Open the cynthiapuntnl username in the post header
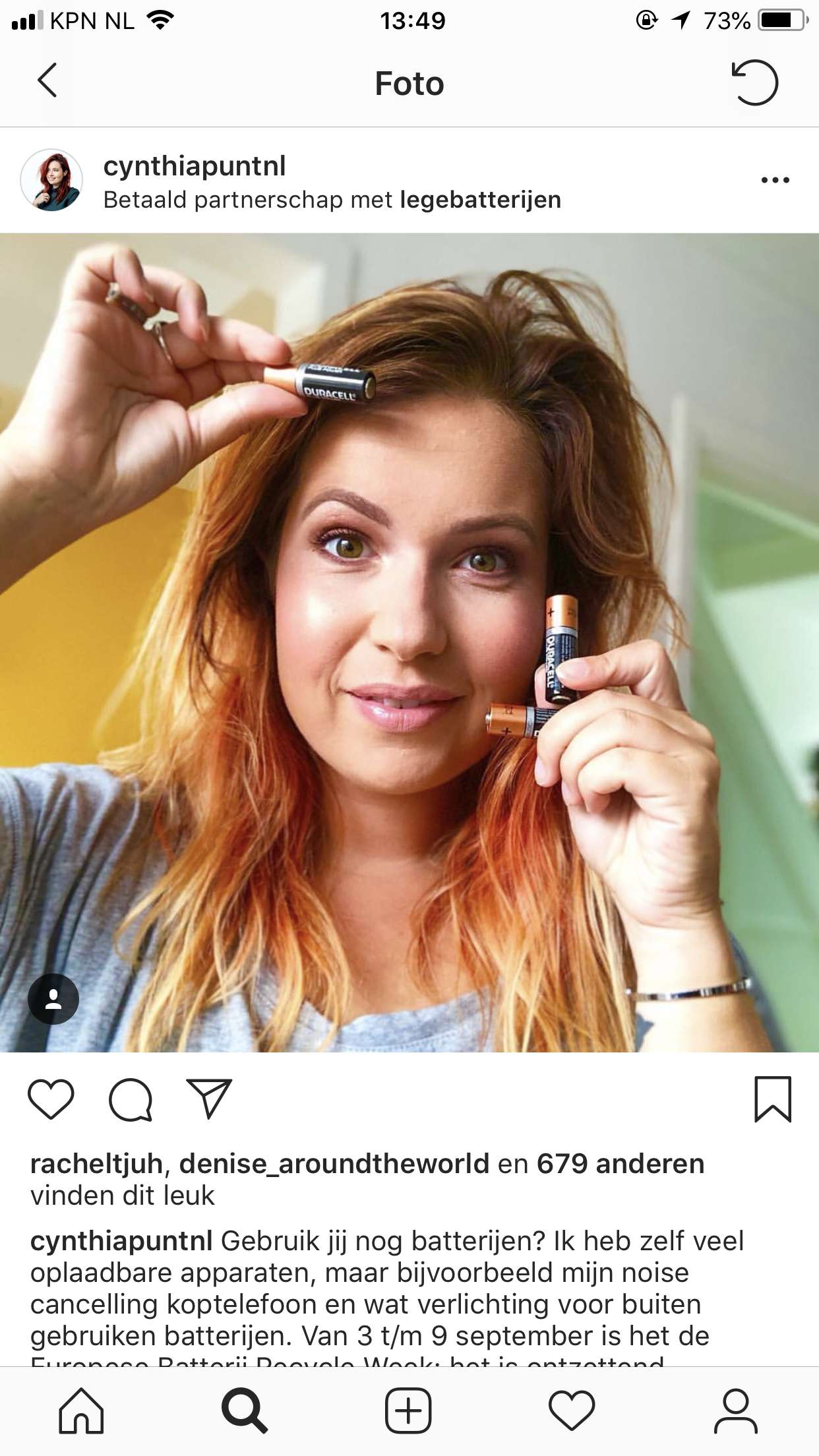This screenshot has width=819, height=1456. [x=195, y=166]
